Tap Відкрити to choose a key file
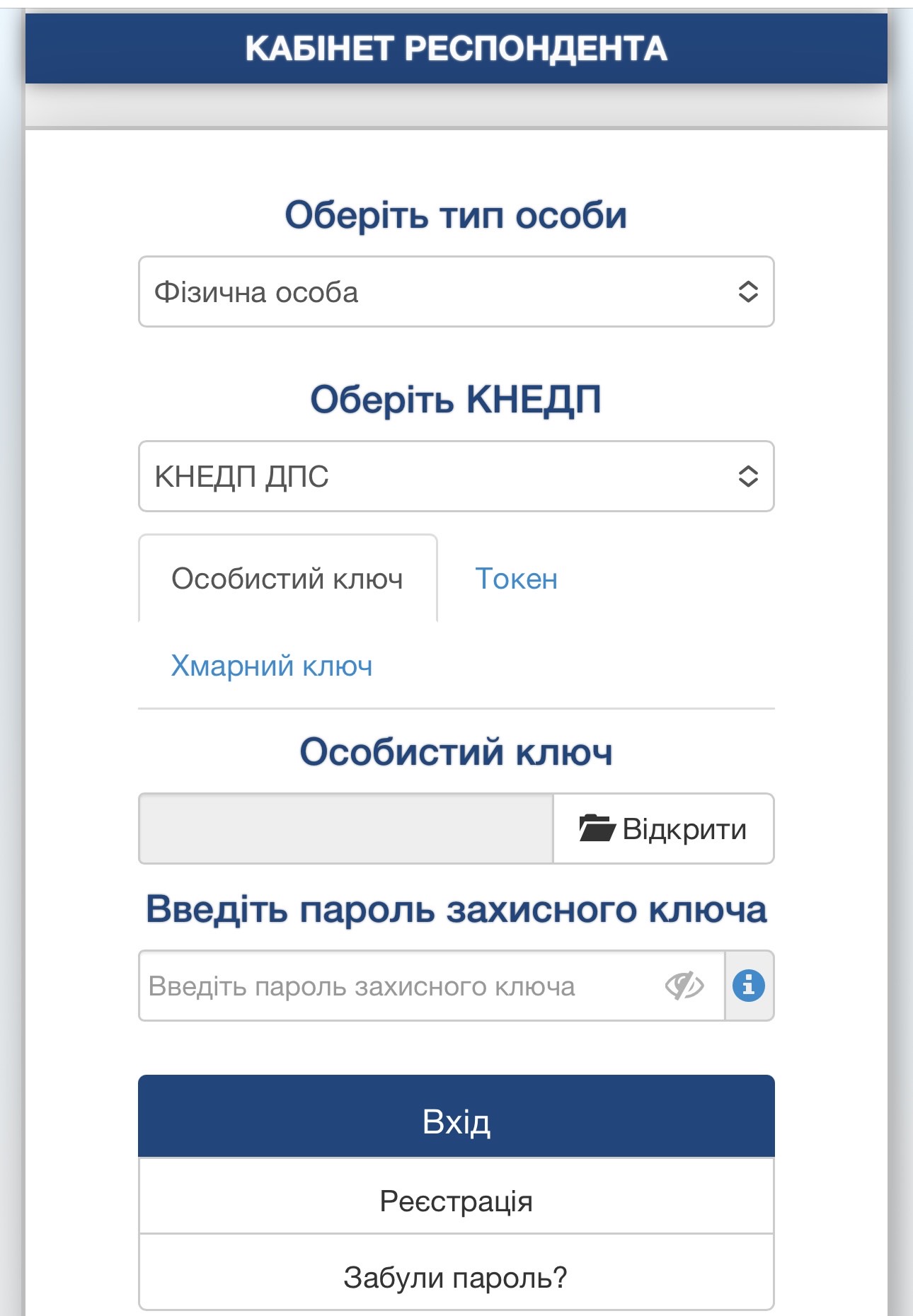This screenshot has height=1316, width=913. 663,829
